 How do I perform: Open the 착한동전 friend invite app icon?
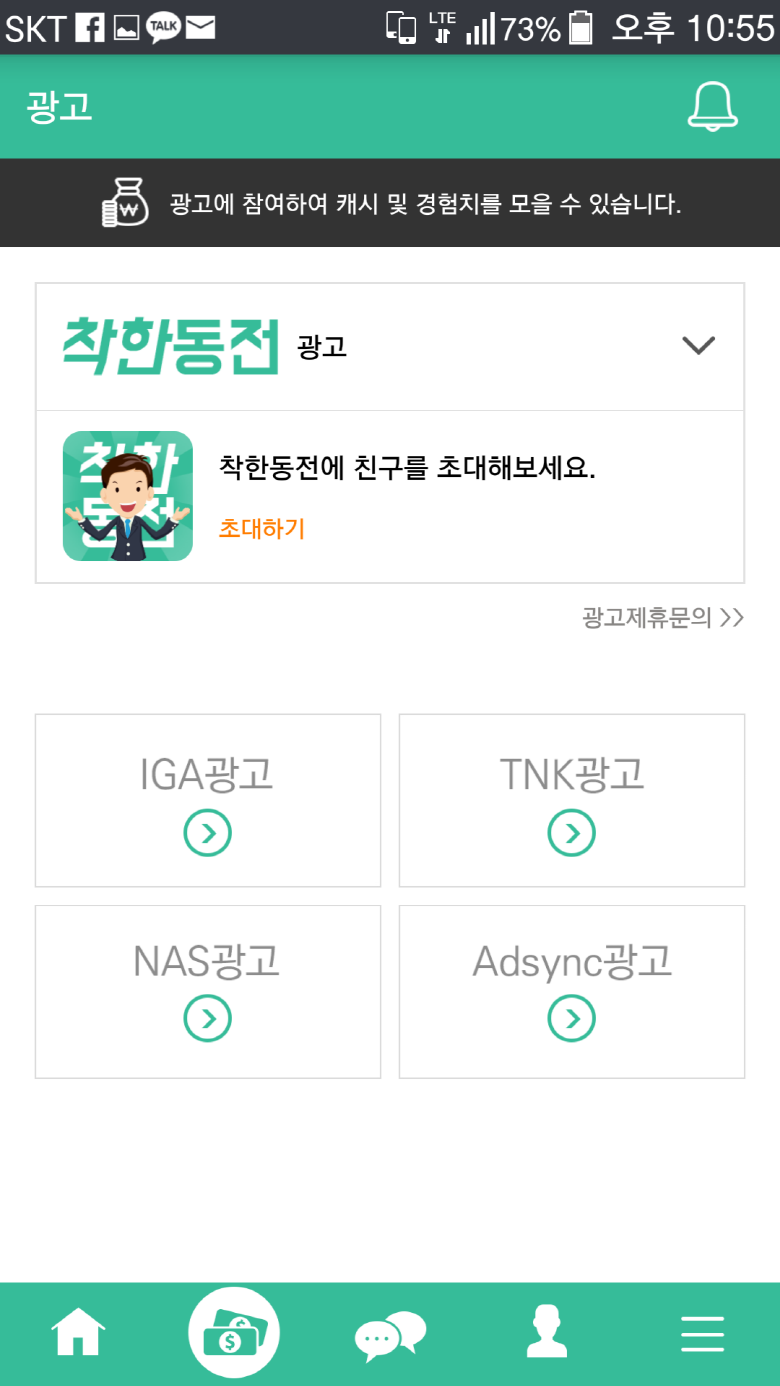(x=128, y=496)
